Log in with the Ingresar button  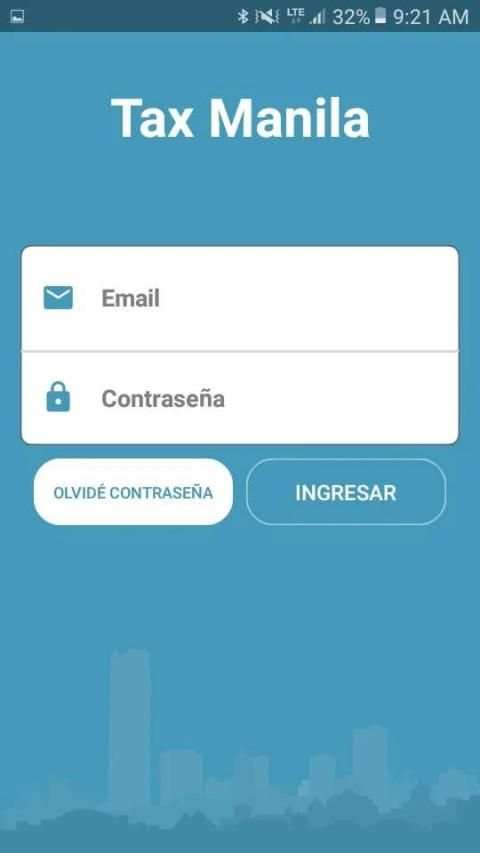[x=346, y=492]
